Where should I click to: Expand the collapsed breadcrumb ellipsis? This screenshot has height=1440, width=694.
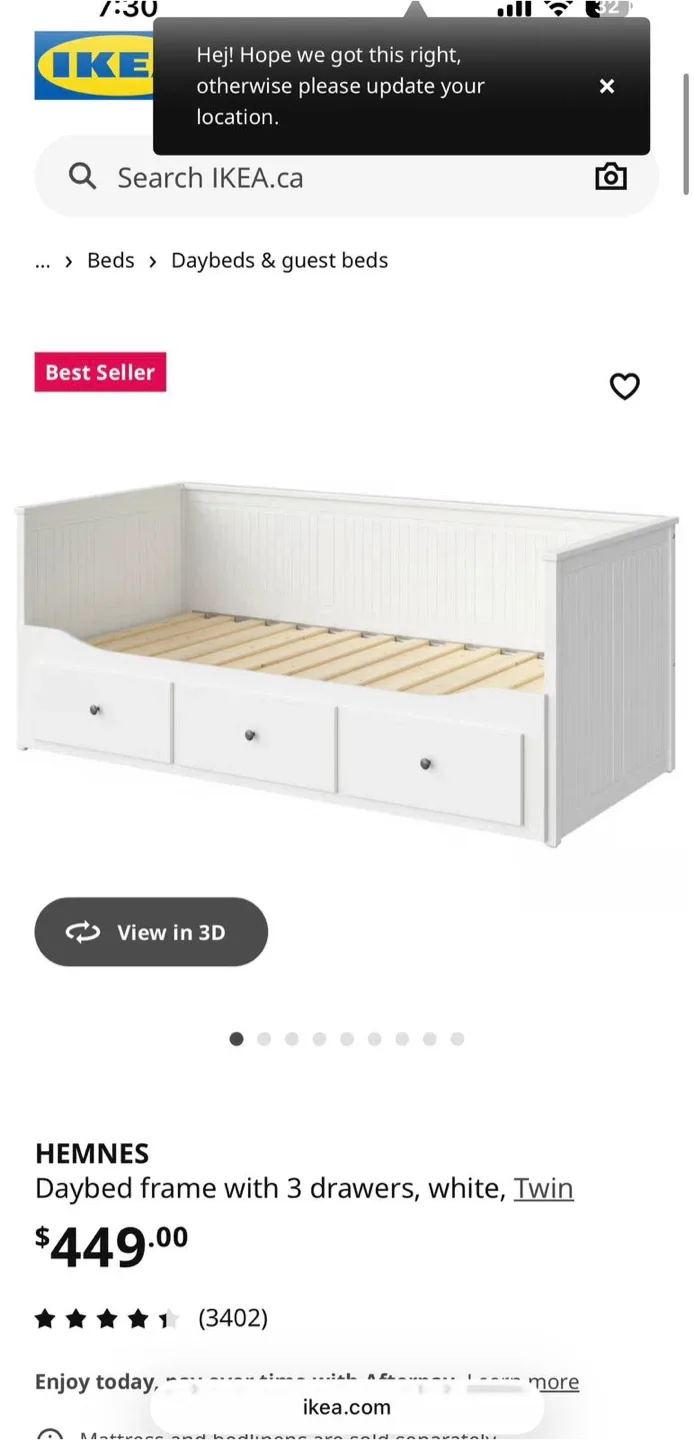point(43,262)
